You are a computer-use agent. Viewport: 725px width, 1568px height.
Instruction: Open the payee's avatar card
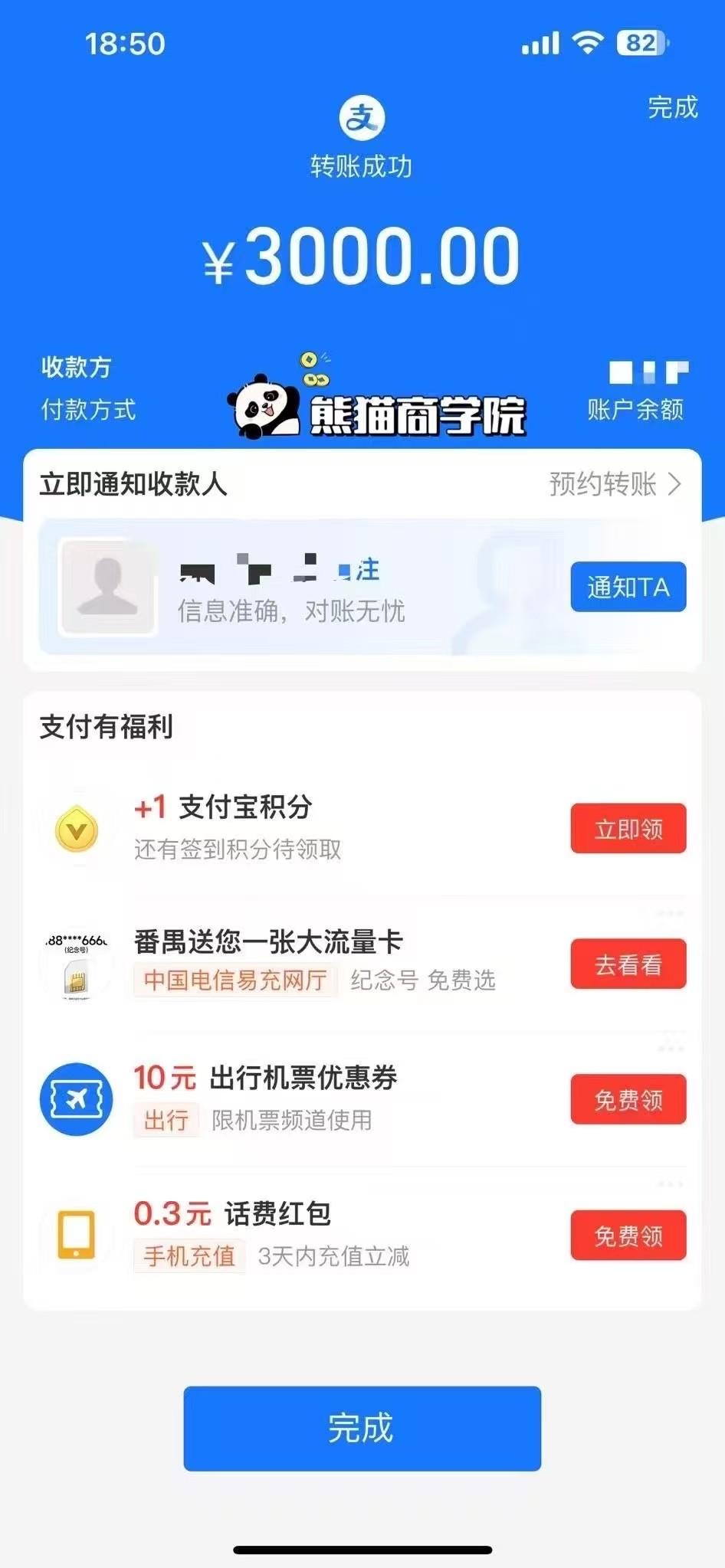pyautogui.click(x=108, y=587)
